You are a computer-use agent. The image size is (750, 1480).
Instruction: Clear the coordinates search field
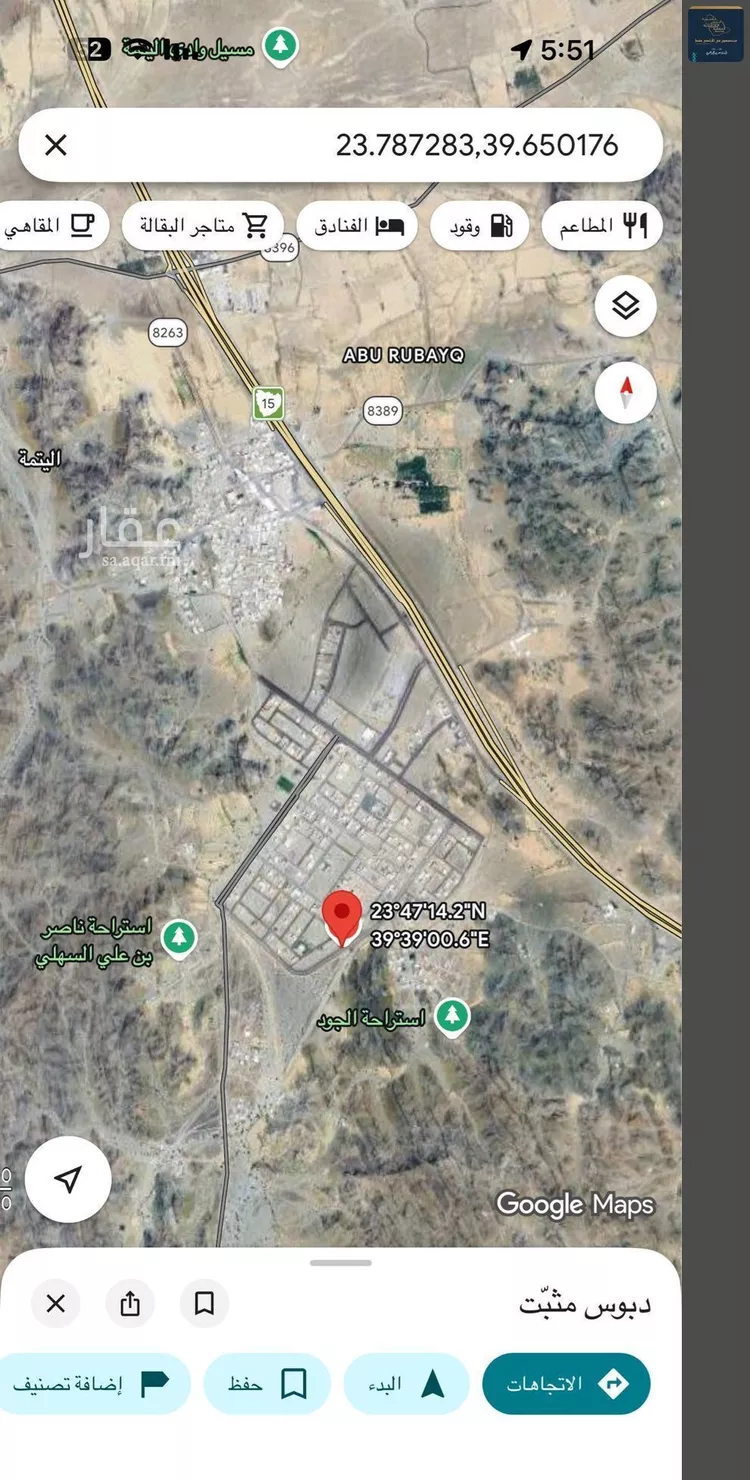point(56,145)
